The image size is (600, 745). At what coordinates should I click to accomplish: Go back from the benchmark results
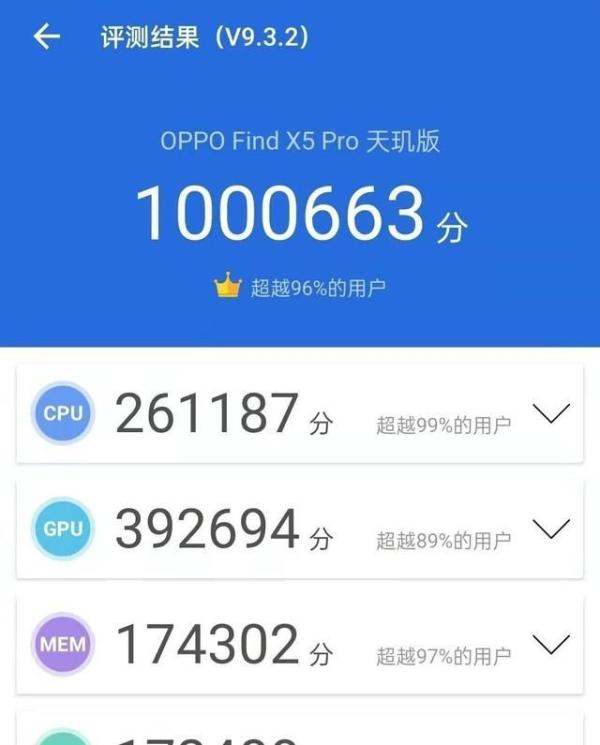(x=46, y=37)
